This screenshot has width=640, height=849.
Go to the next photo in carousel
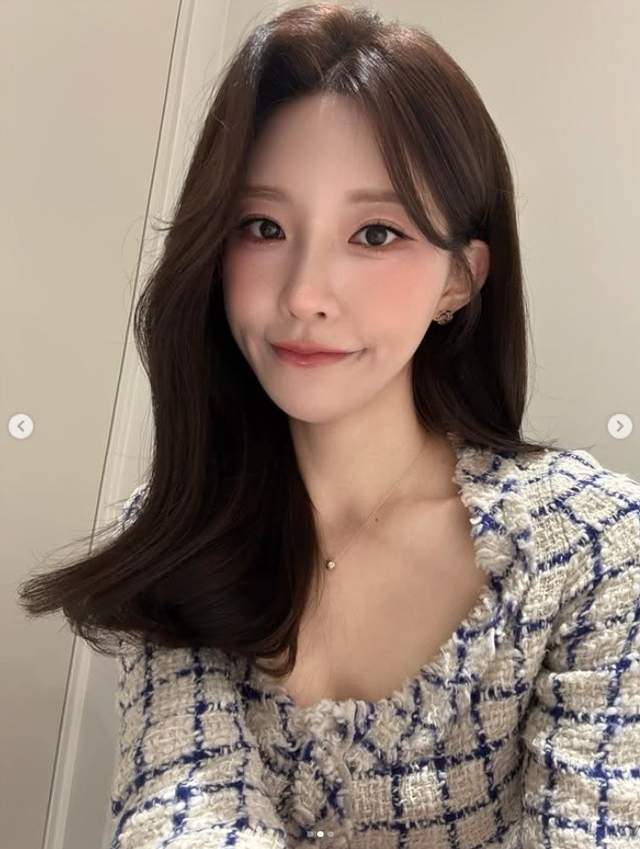(619, 427)
